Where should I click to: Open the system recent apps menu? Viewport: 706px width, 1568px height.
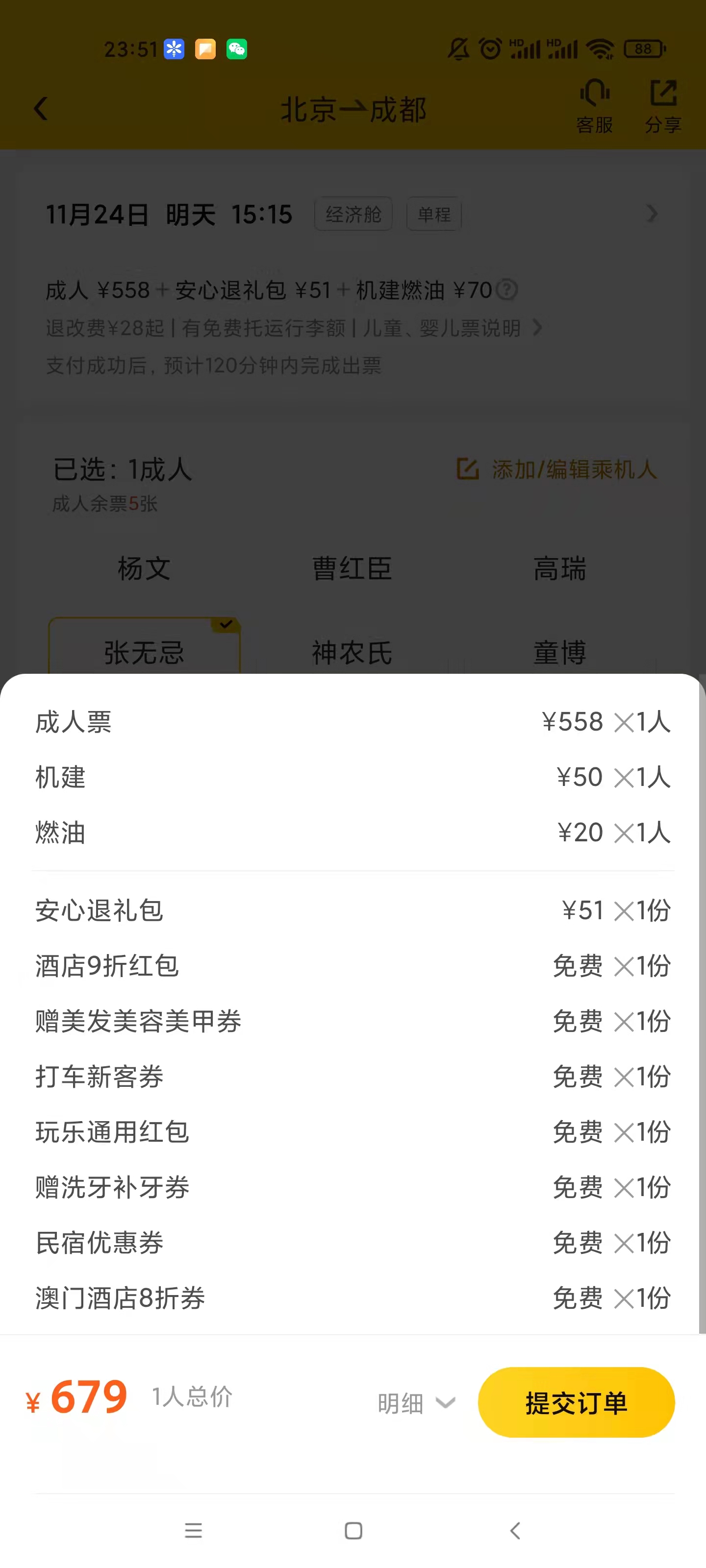(193, 1530)
